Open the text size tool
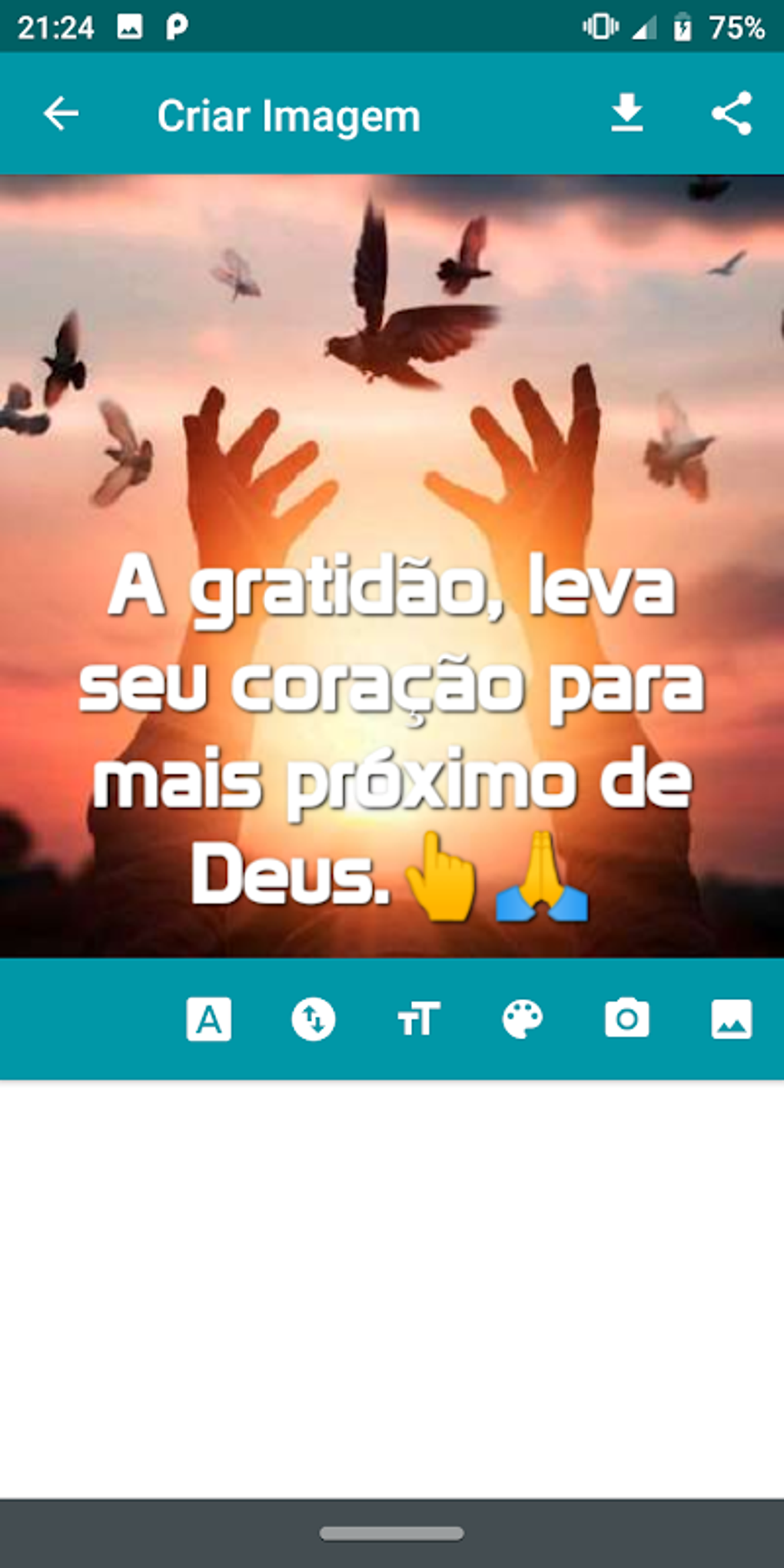The width and height of the screenshot is (784, 1568). pos(418,1019)
